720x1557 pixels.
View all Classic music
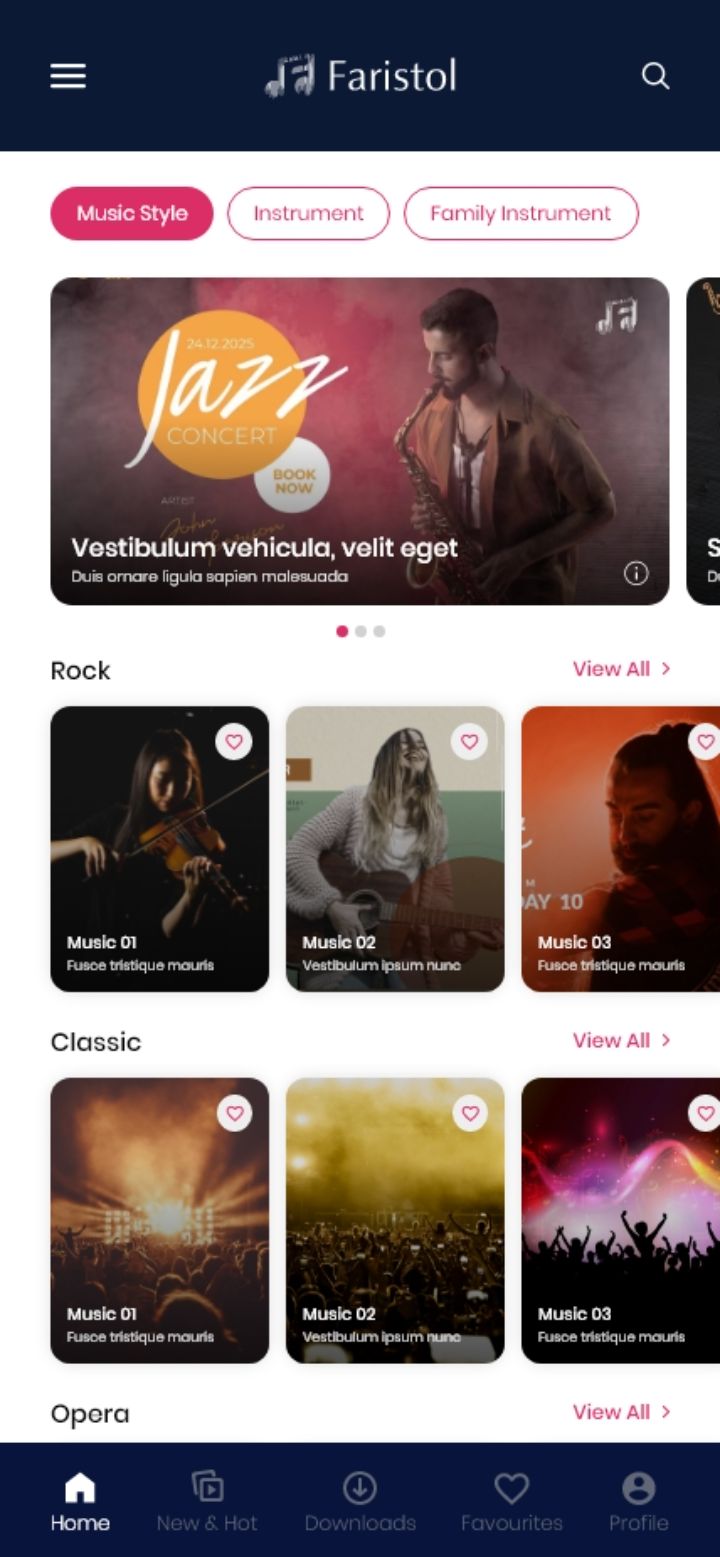click(620, 1040)
